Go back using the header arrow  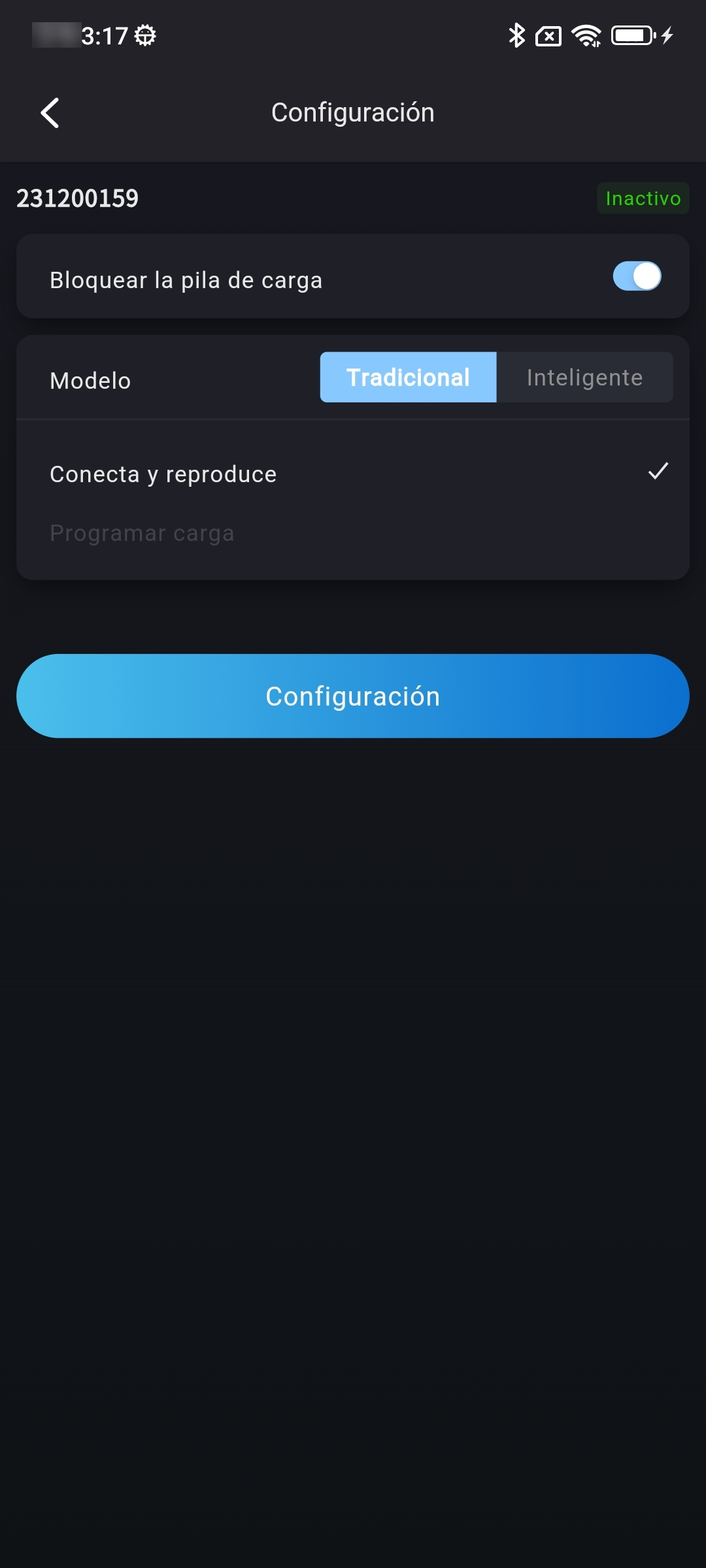(50, 112)
